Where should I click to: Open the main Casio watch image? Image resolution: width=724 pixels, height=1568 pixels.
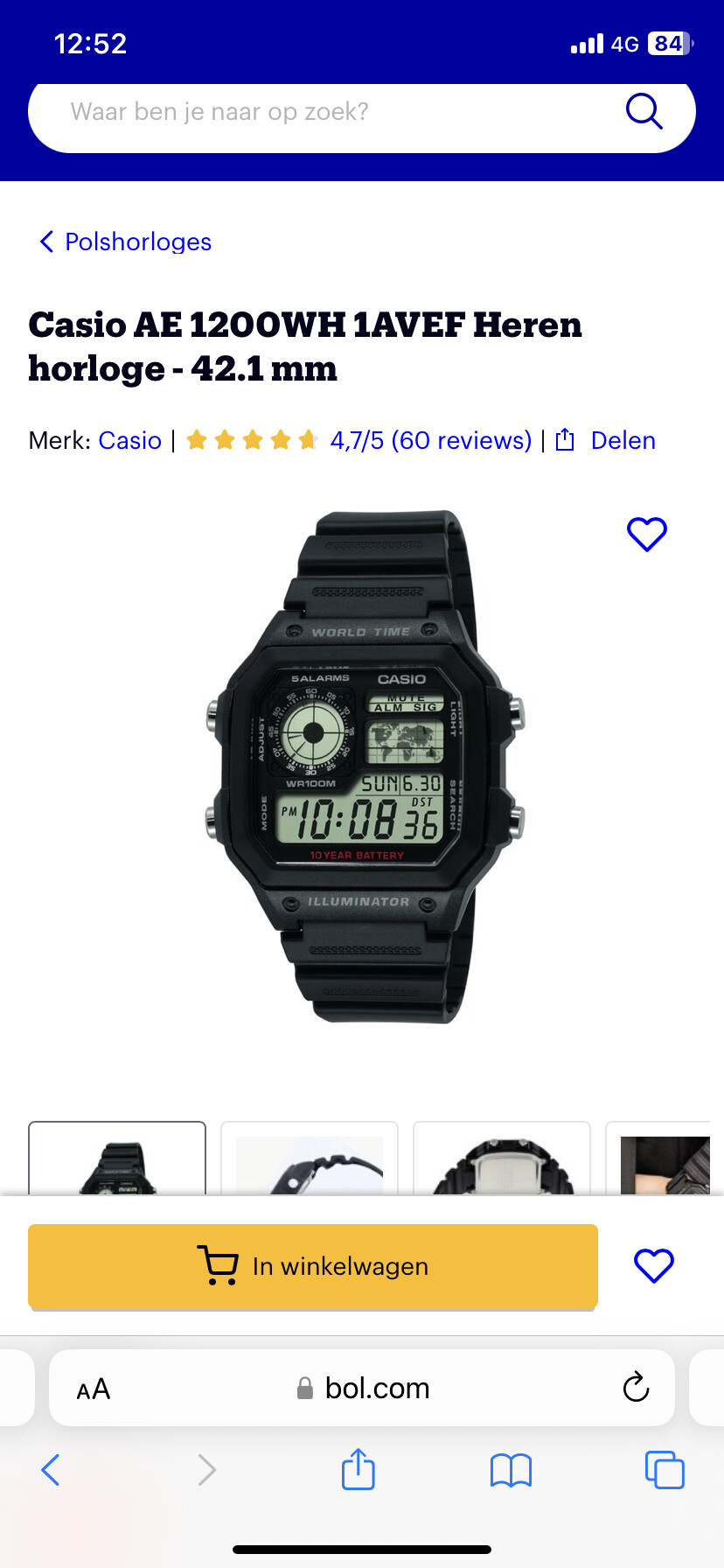point(362,766)
